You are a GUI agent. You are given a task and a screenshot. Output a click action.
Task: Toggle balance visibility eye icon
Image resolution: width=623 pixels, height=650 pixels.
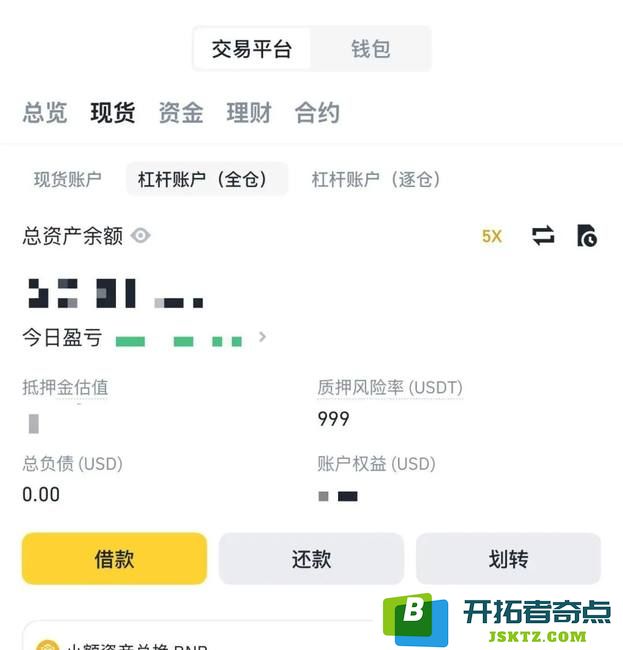(x=141, y=236)
